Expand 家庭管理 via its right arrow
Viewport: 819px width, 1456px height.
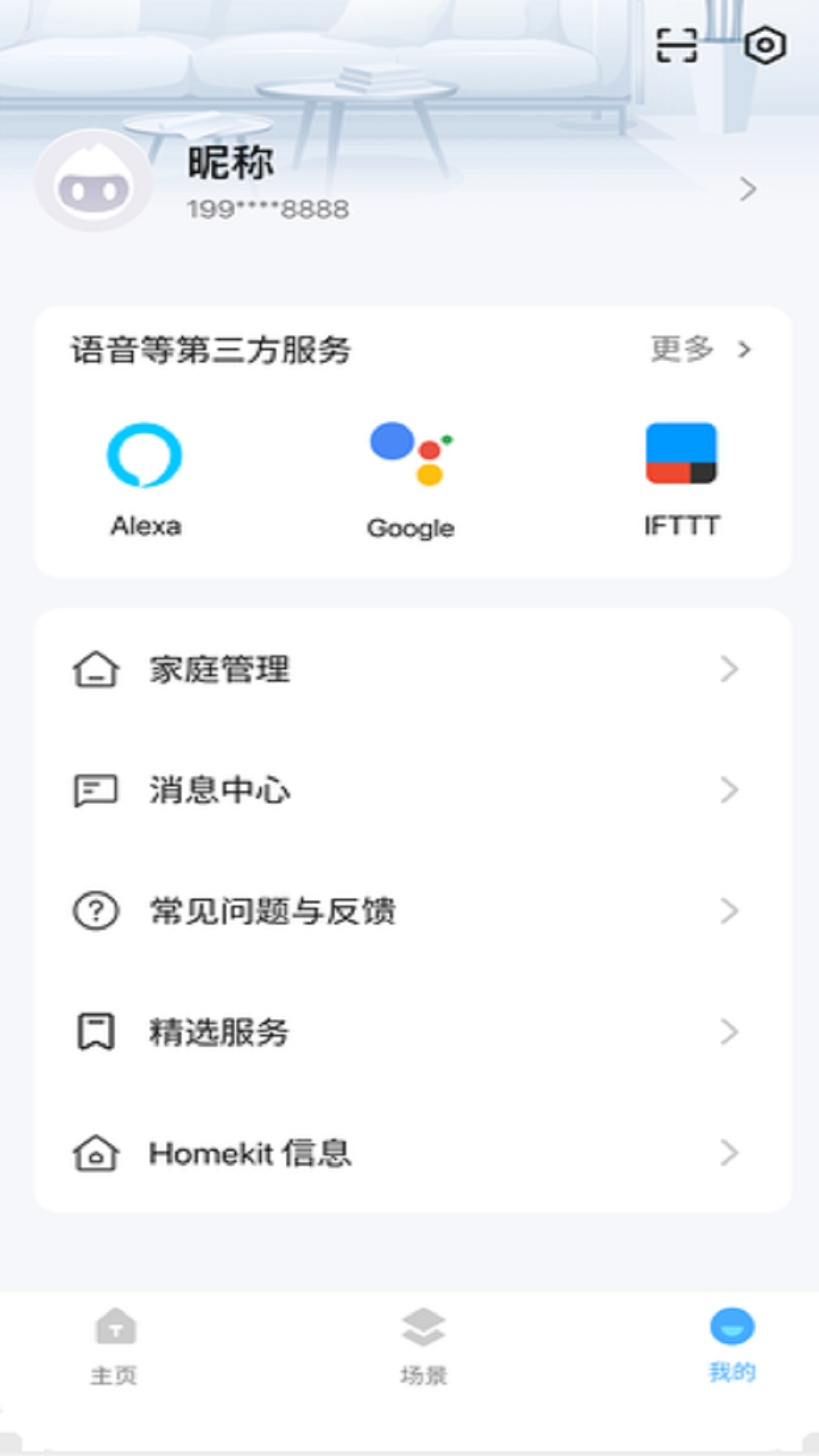[730, 669]
